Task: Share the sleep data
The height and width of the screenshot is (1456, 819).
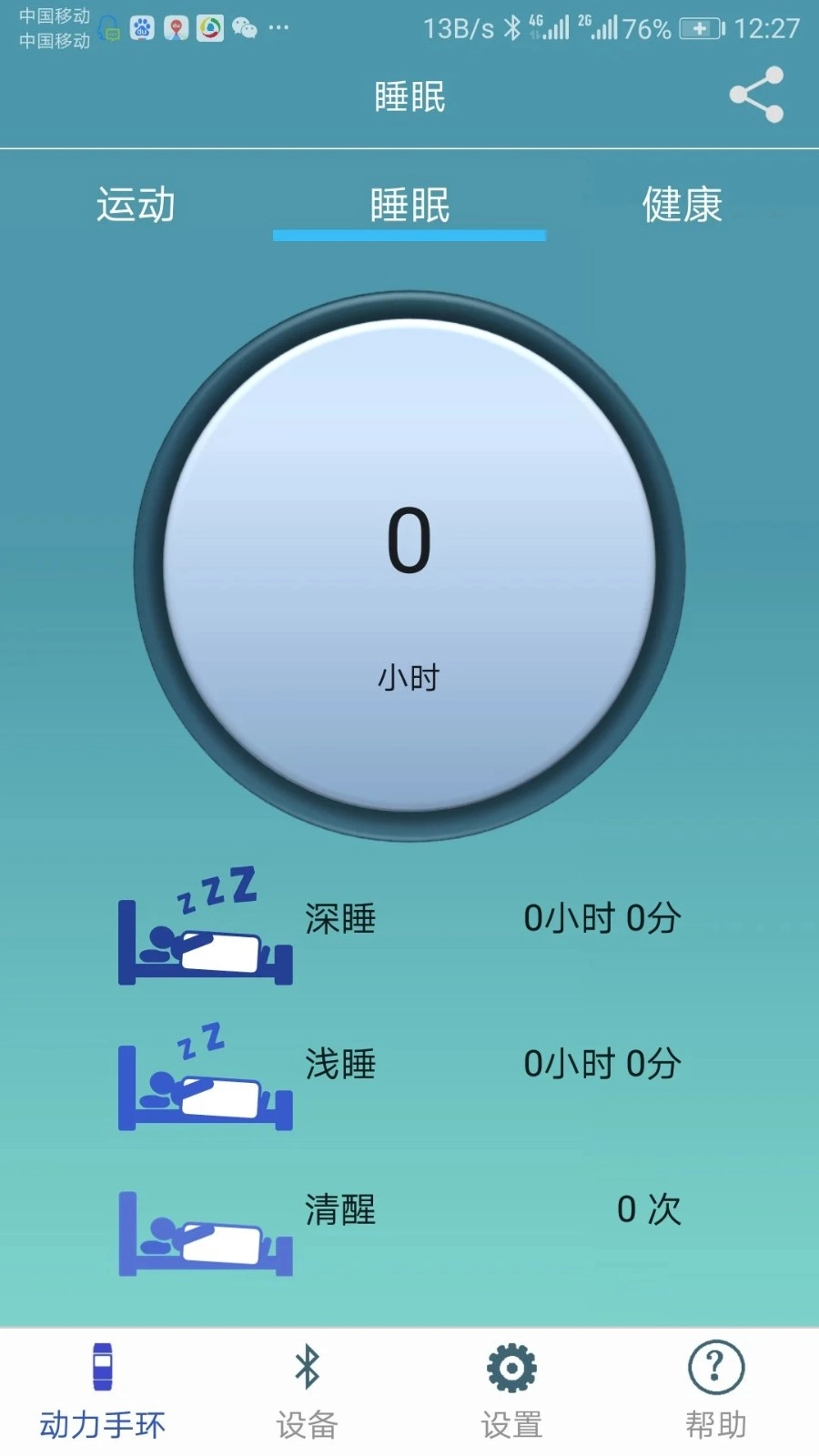Action: pos(755,95)
